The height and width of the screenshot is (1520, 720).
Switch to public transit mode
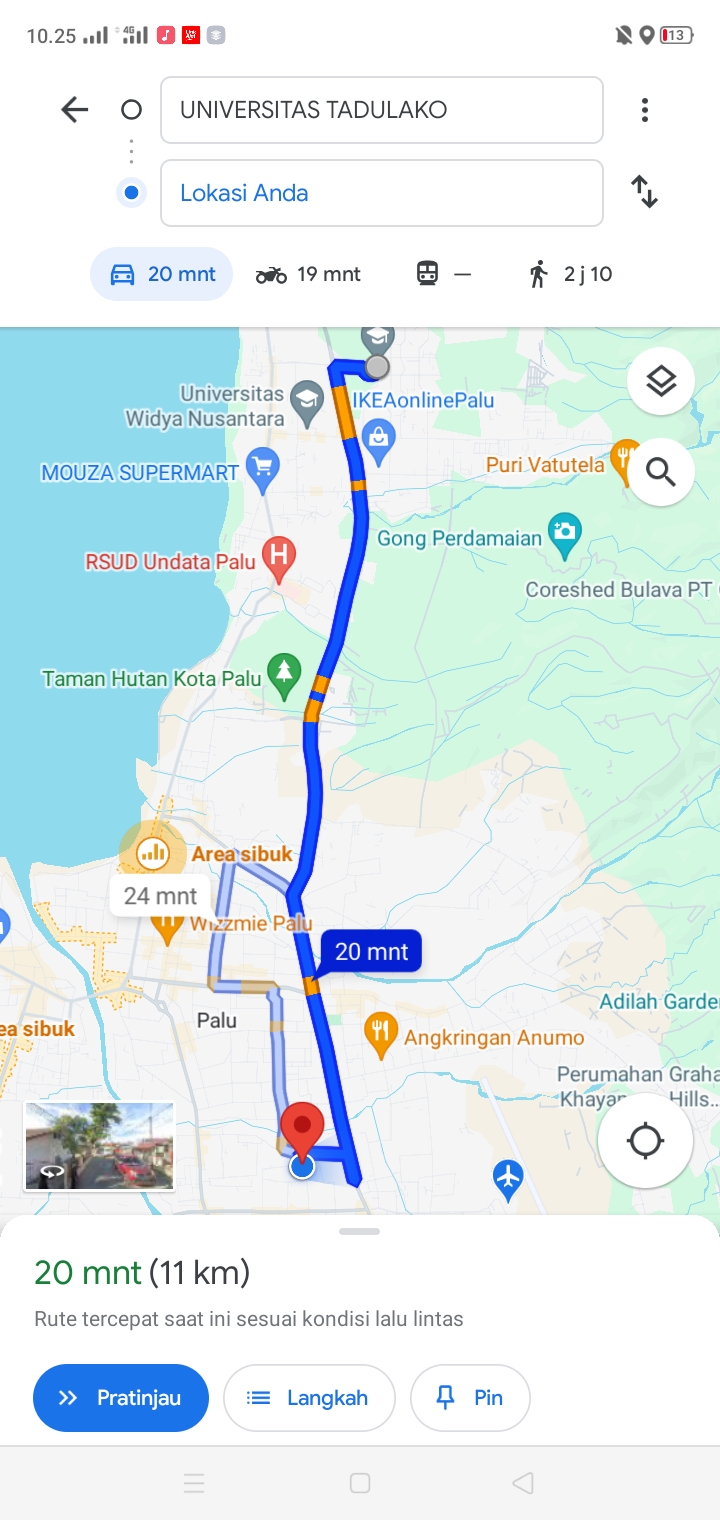[x=443, y=274]
